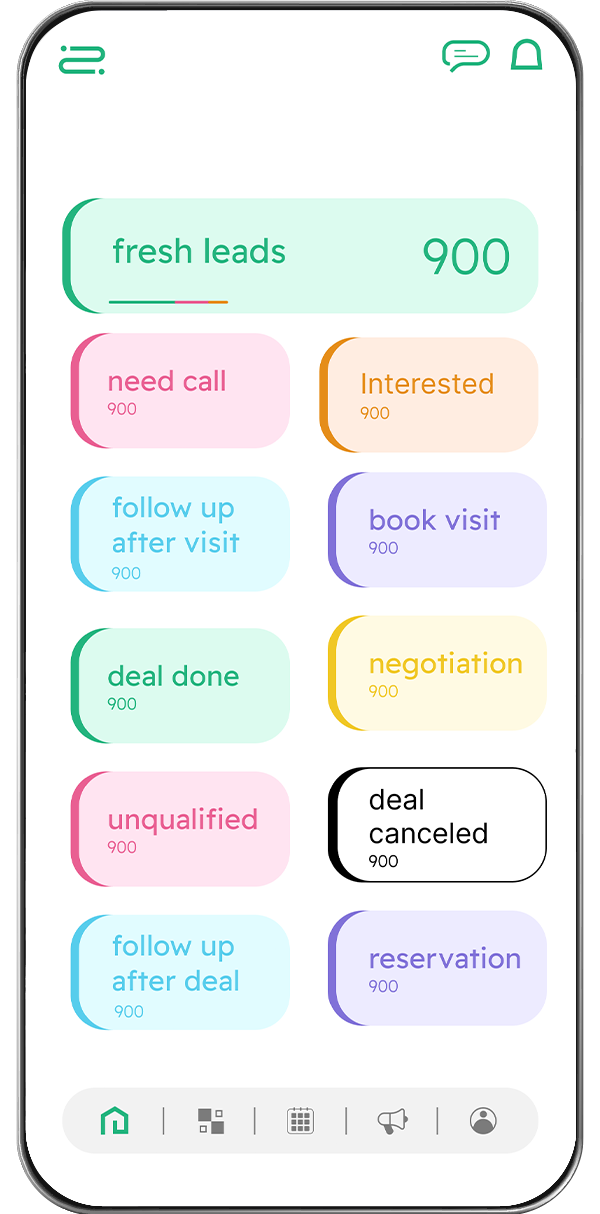Switch to the squares grid tab

pyautogui.click(x=210, y=1121)
